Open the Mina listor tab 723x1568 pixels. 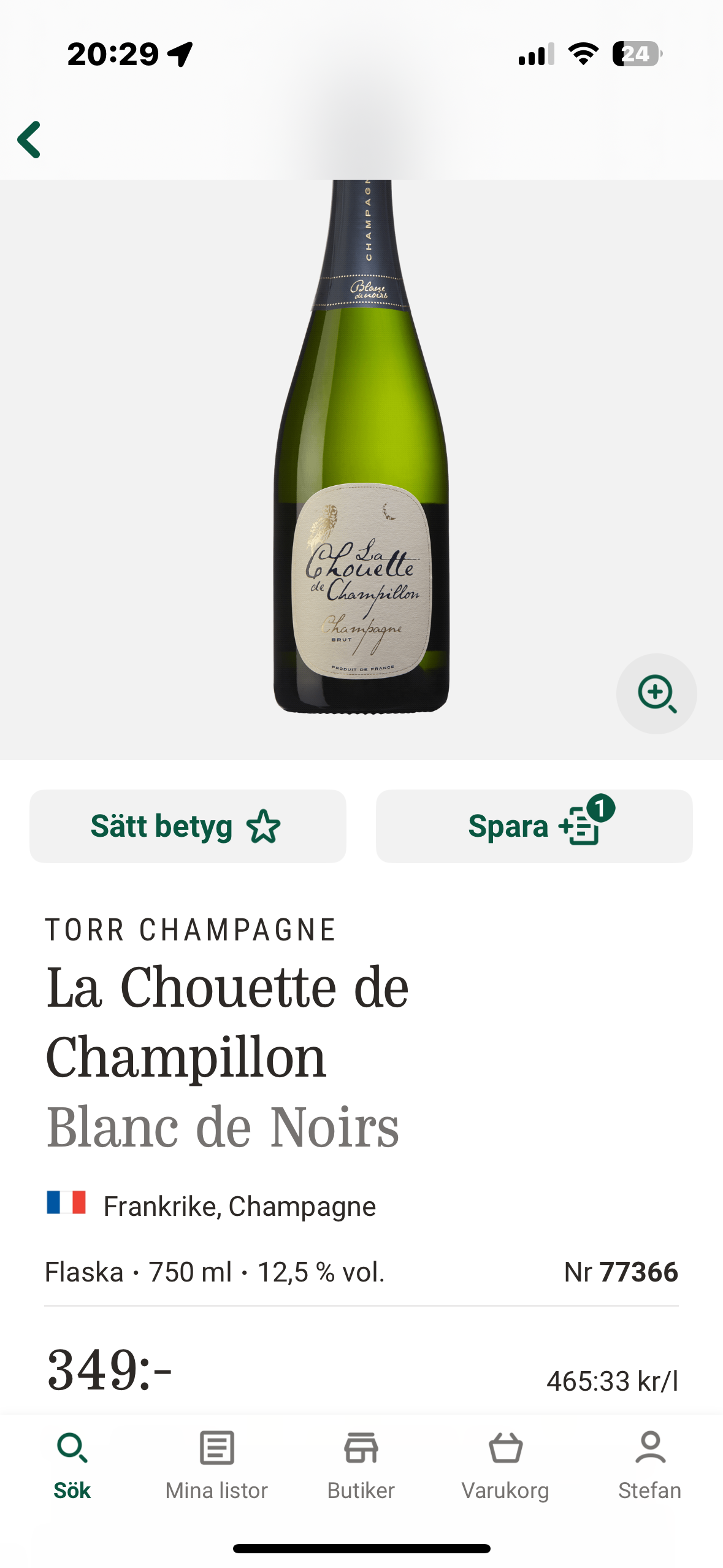(x=216, y=1465)
